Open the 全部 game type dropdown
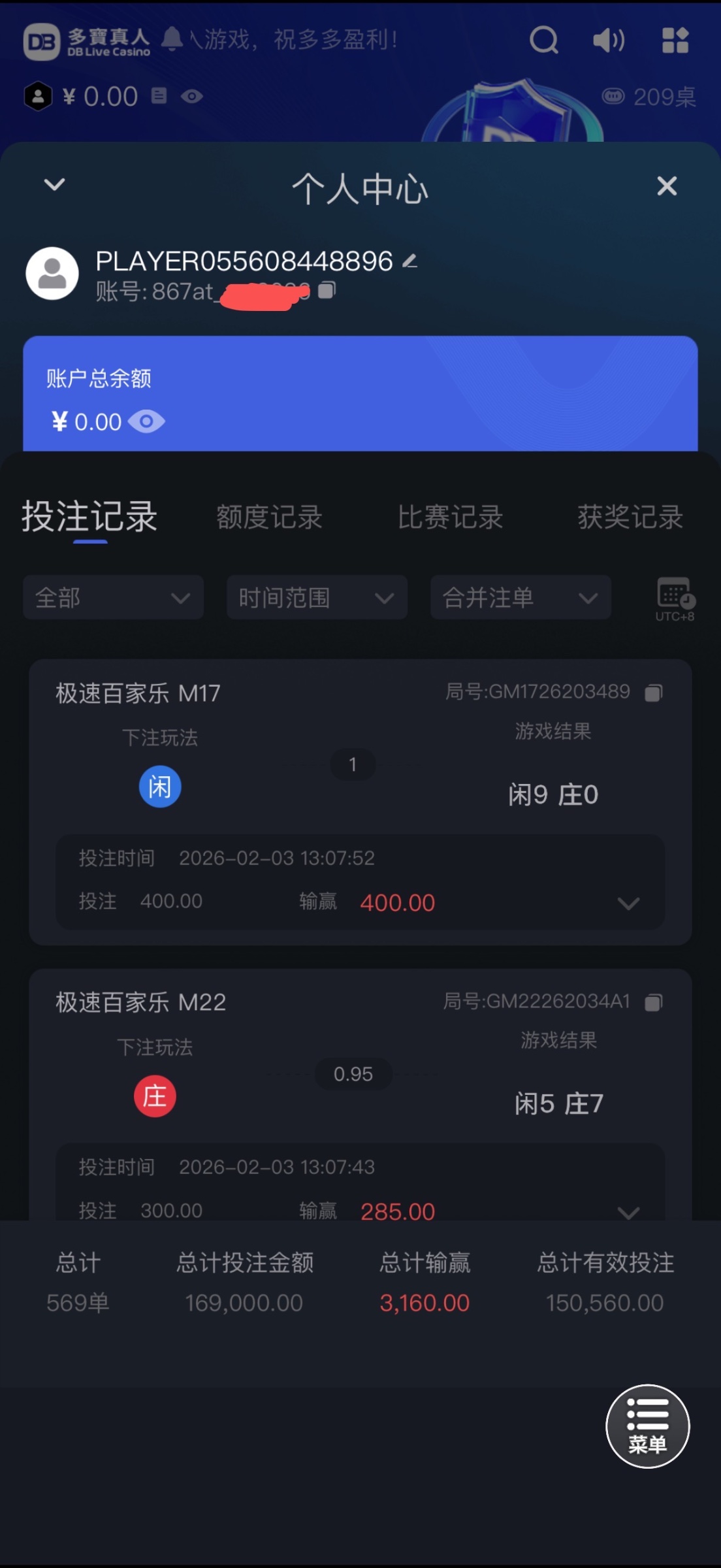The width and height of the screenshot is (721, 1568). click(x=113, y=597)
